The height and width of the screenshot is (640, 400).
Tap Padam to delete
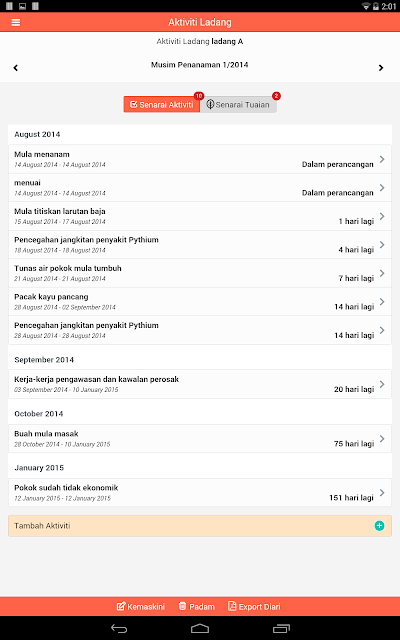[x=197, y=607]
